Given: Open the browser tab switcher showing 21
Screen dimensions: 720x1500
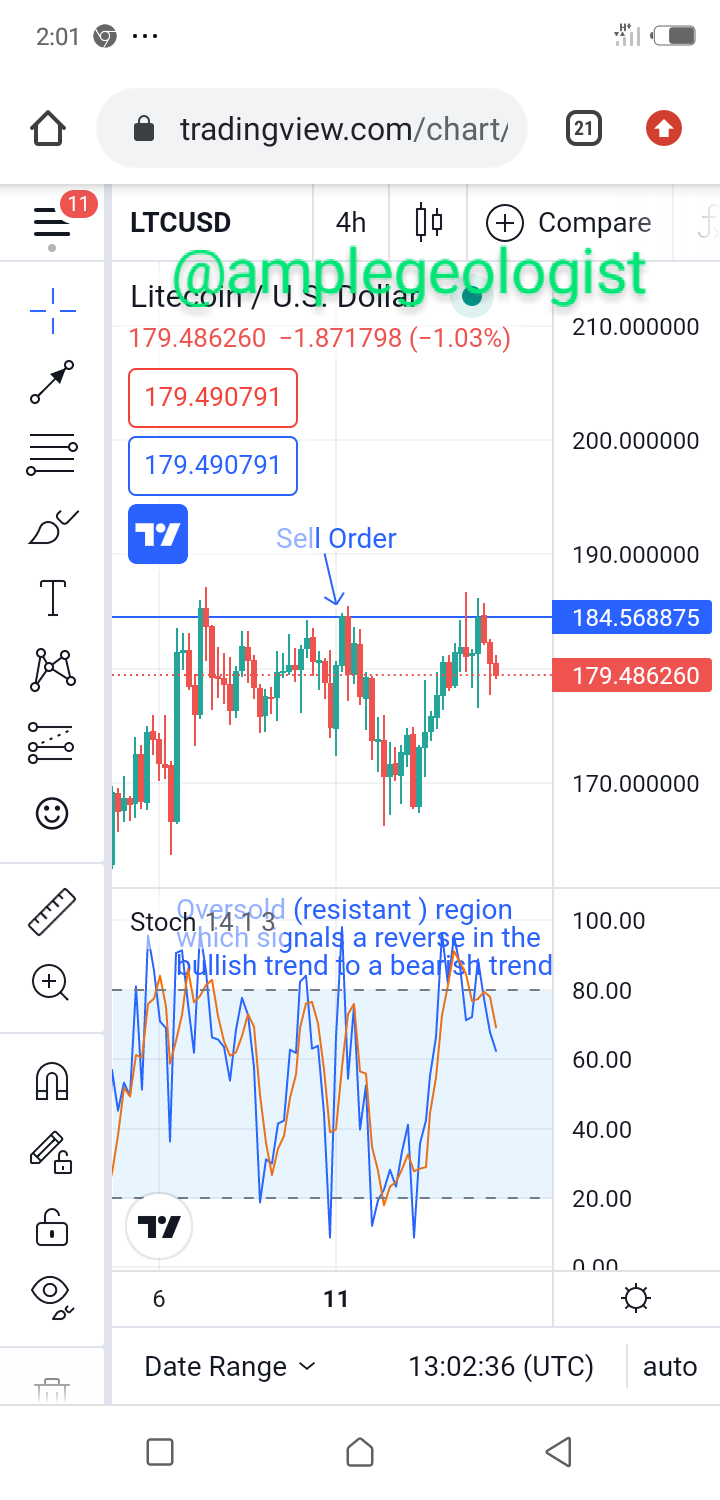Looking at the screenshot, I should [584, 128].
